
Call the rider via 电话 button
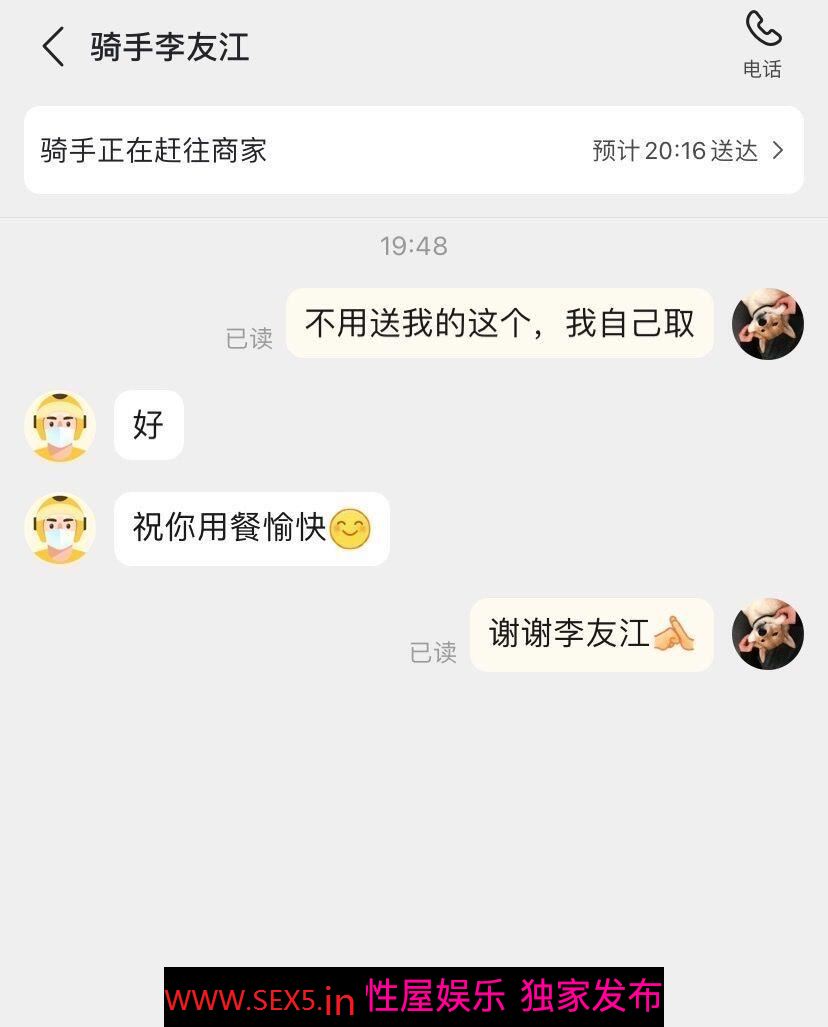click(x=762, y=45)
